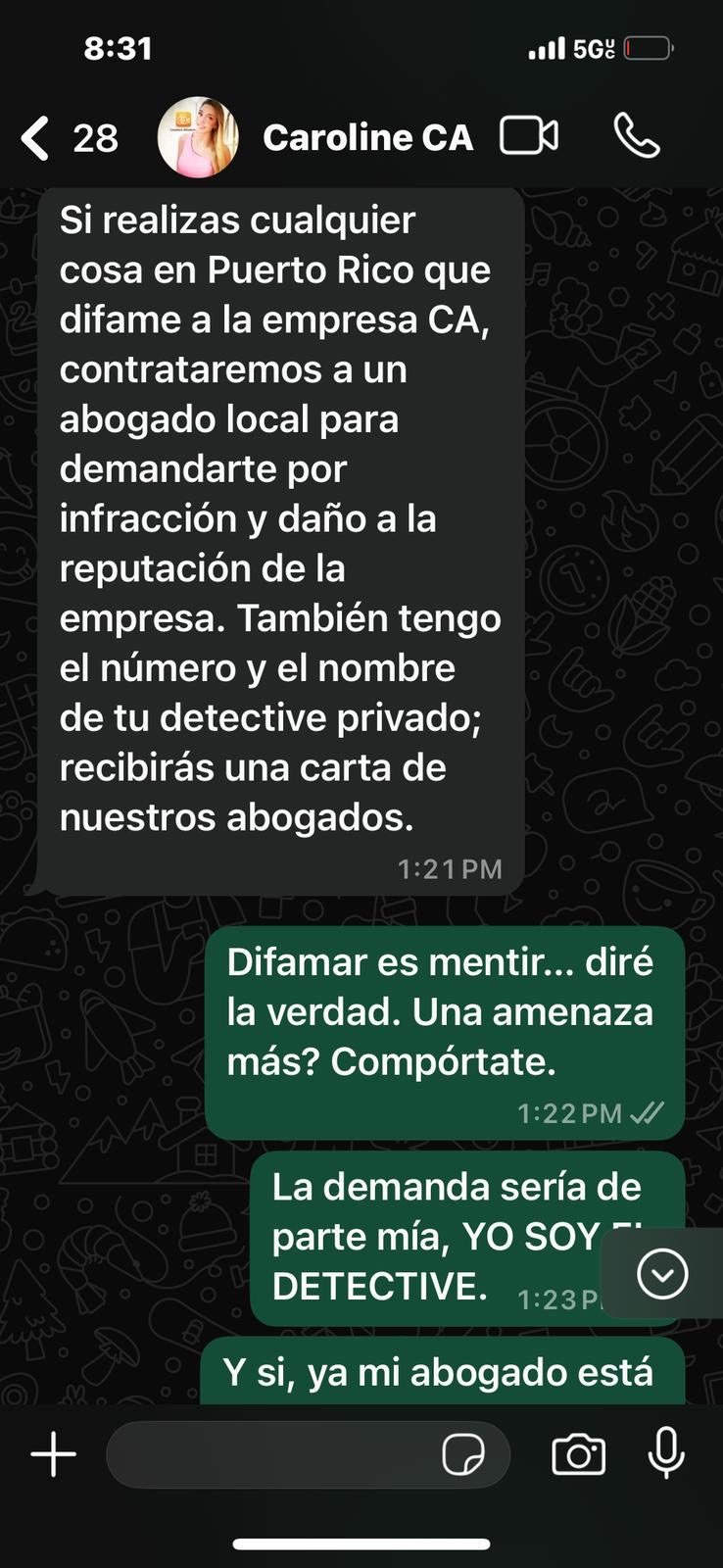Go back to the chats list

click(x=37, y=138)
